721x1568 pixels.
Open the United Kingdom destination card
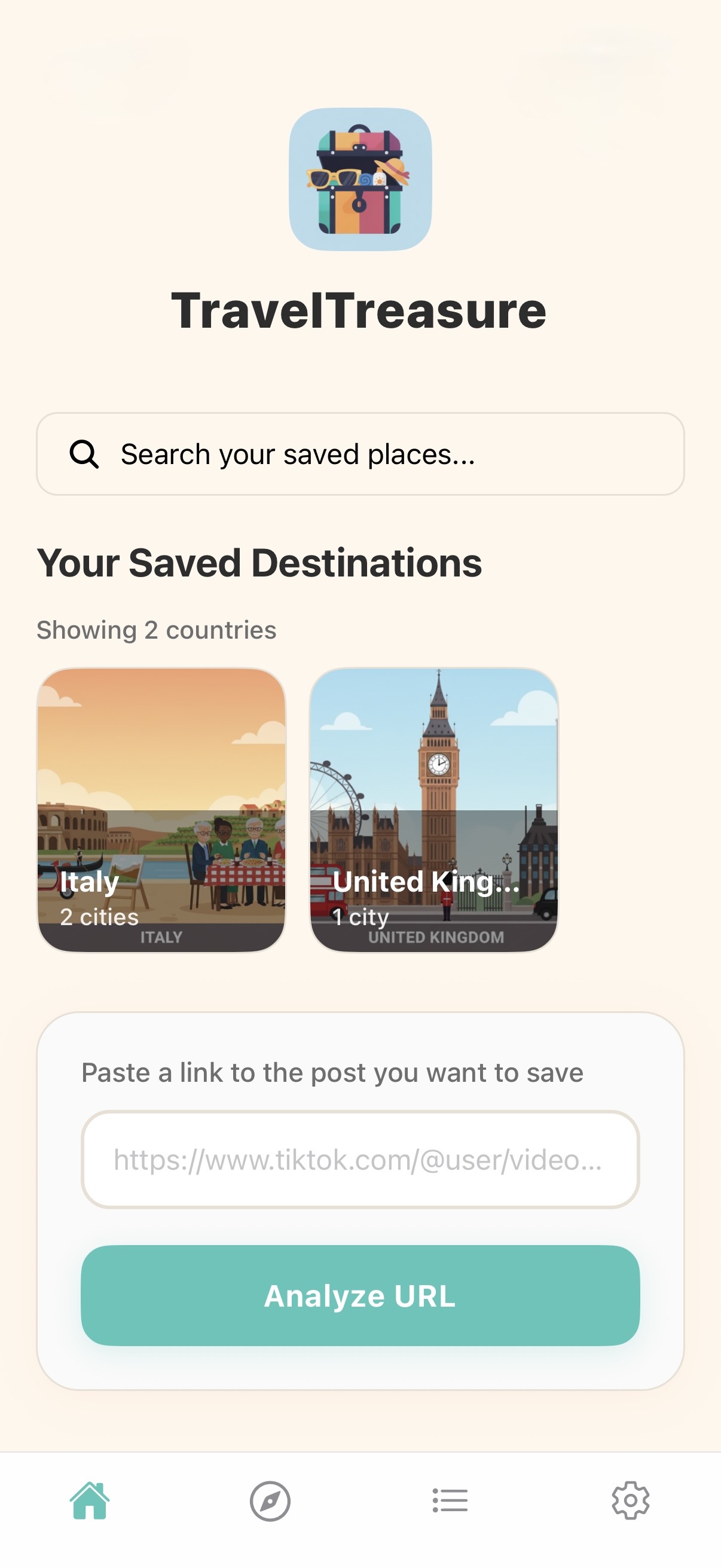(434, 810)
